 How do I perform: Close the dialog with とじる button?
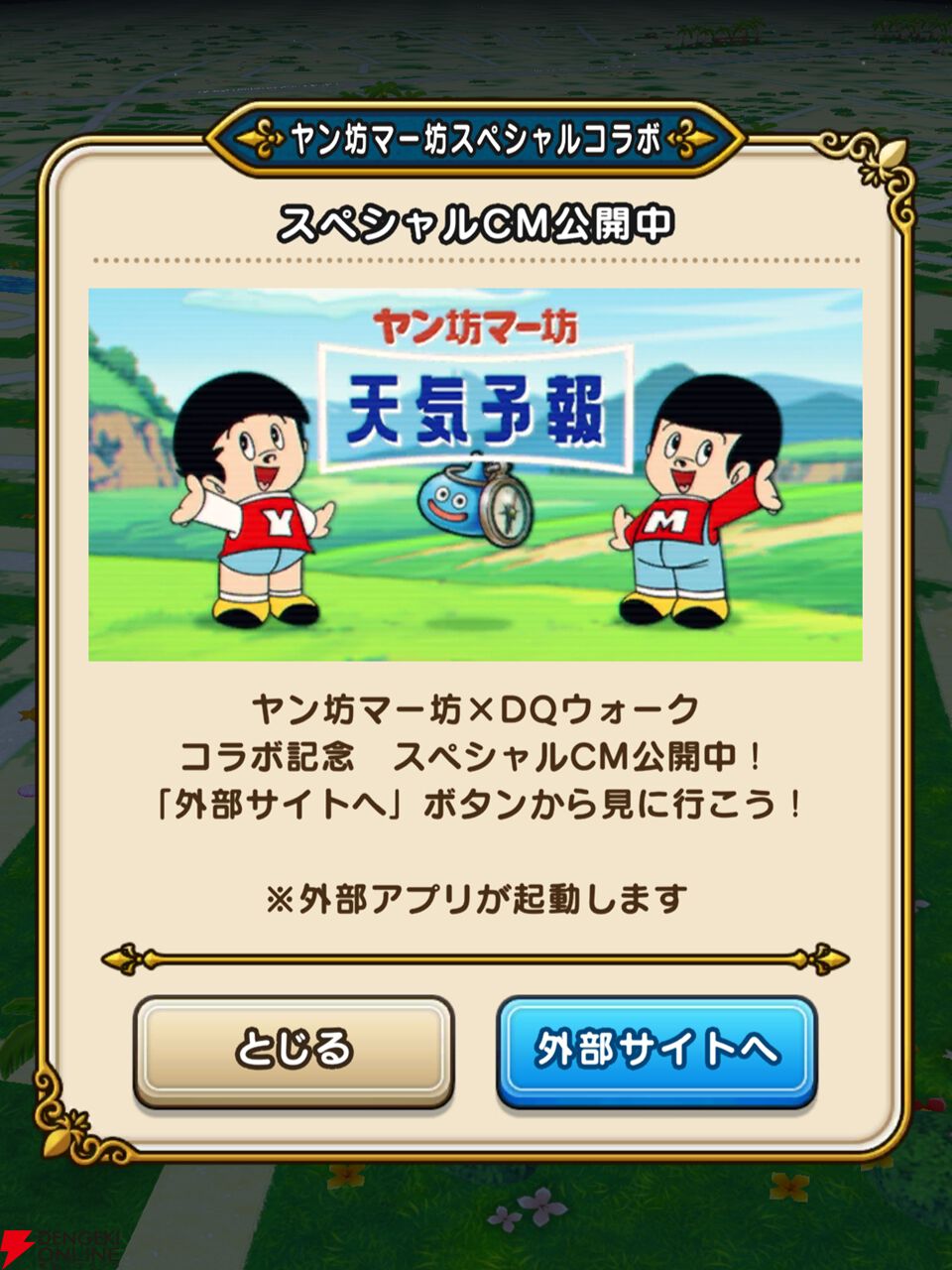tap(294, 1051)
